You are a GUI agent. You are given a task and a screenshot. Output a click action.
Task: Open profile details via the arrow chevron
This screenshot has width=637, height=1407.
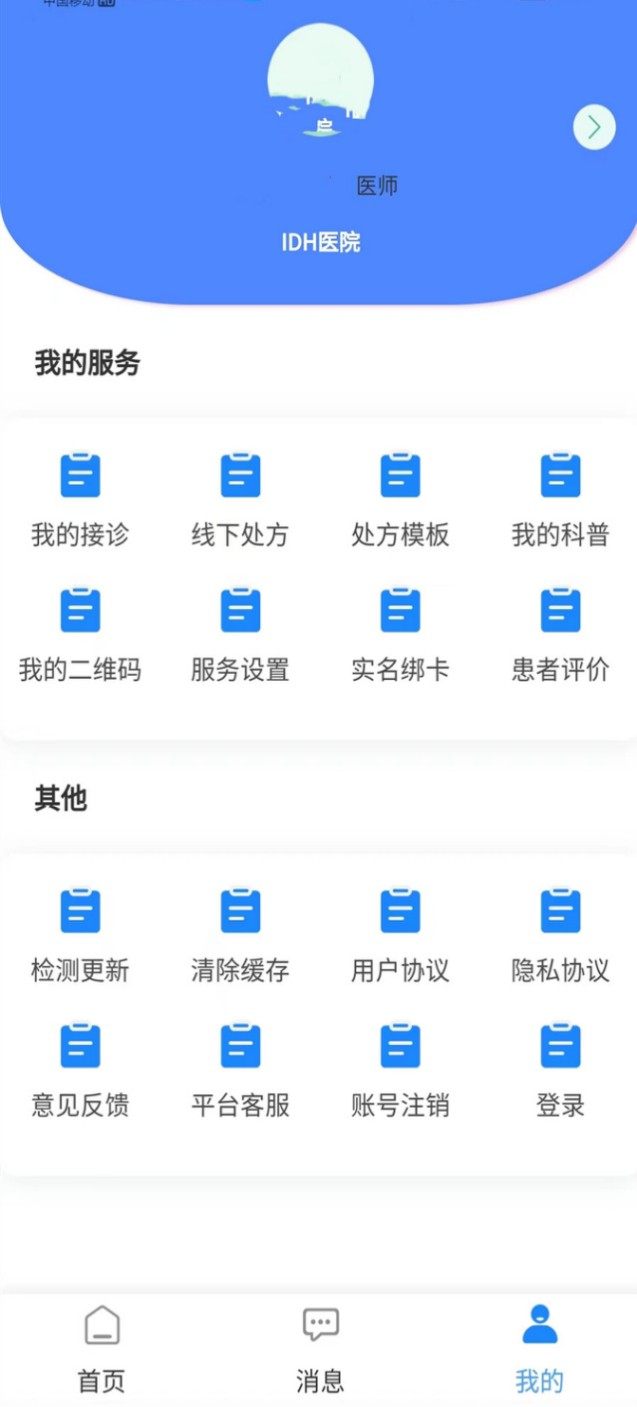(x=594, y=127)
